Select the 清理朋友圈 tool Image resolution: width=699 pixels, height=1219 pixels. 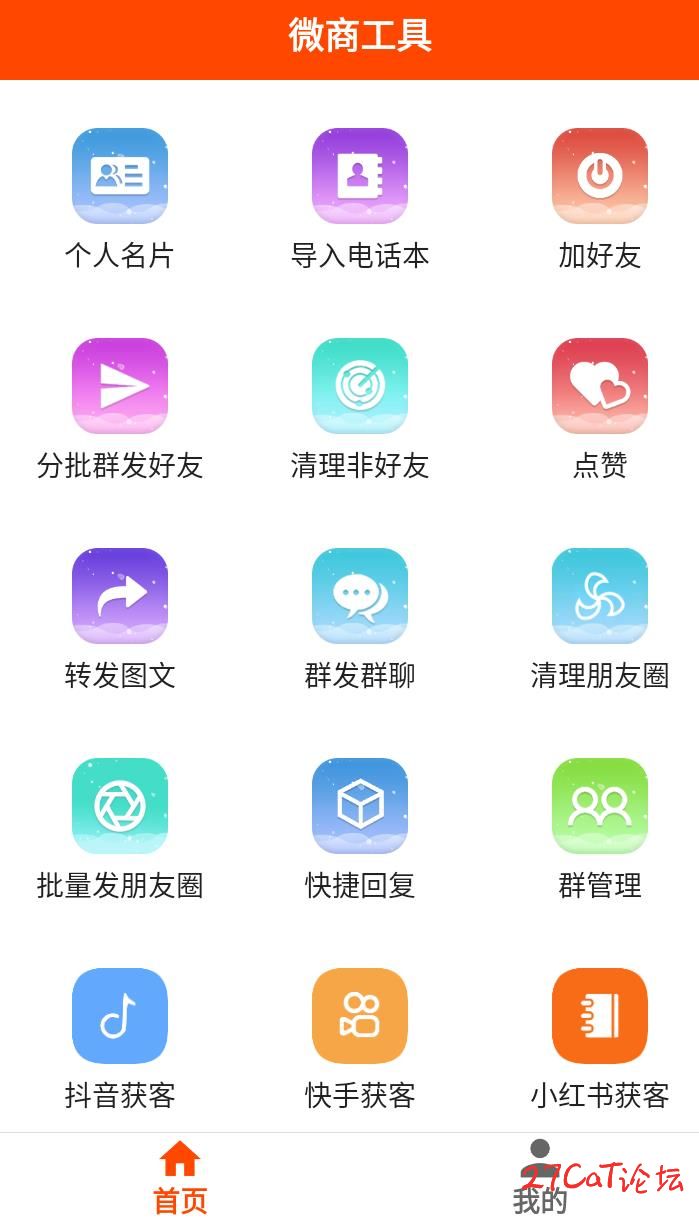(x=600, y=596)
